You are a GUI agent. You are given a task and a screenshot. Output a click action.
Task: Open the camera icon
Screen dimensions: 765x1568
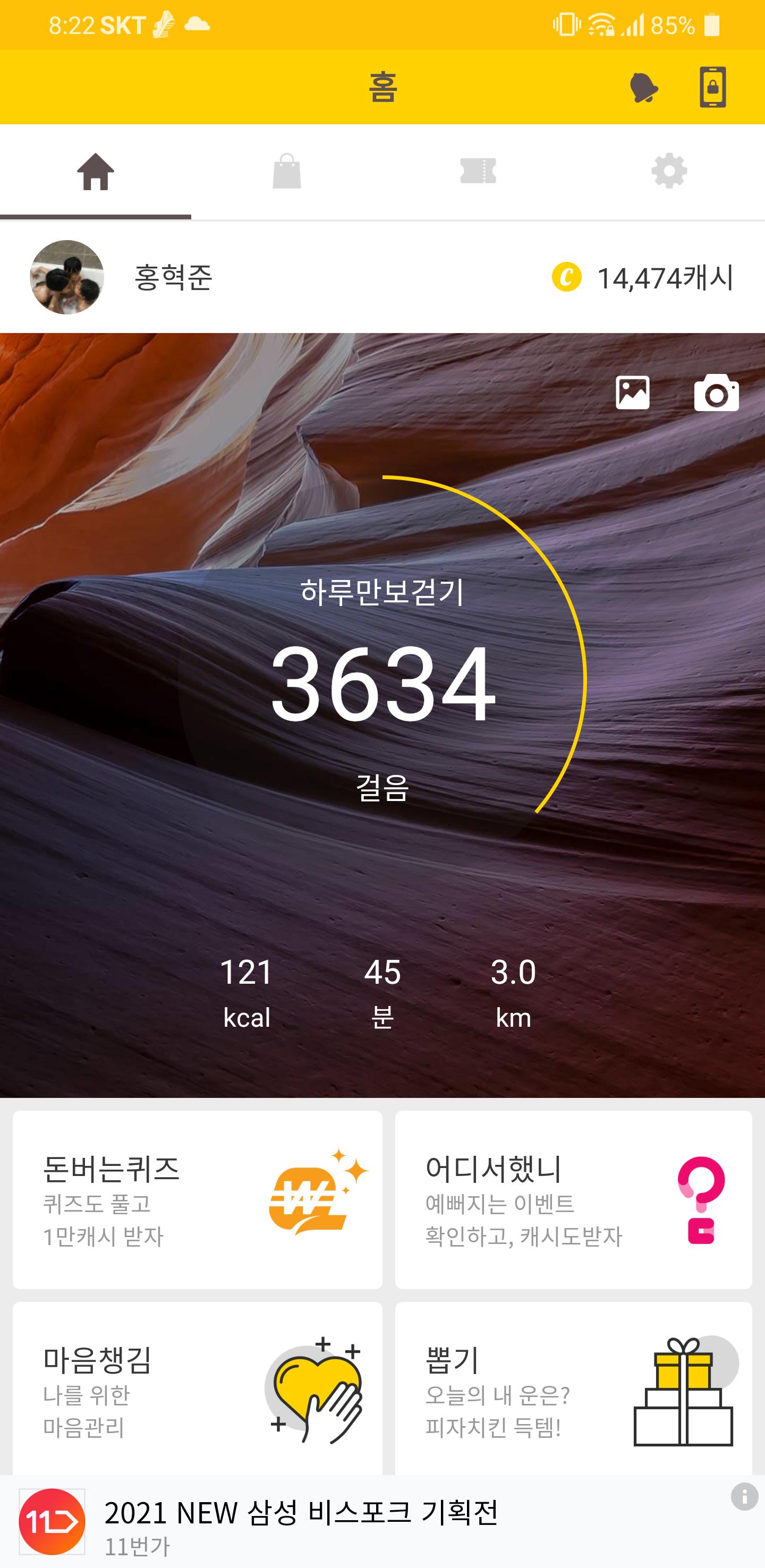(716, 394)
